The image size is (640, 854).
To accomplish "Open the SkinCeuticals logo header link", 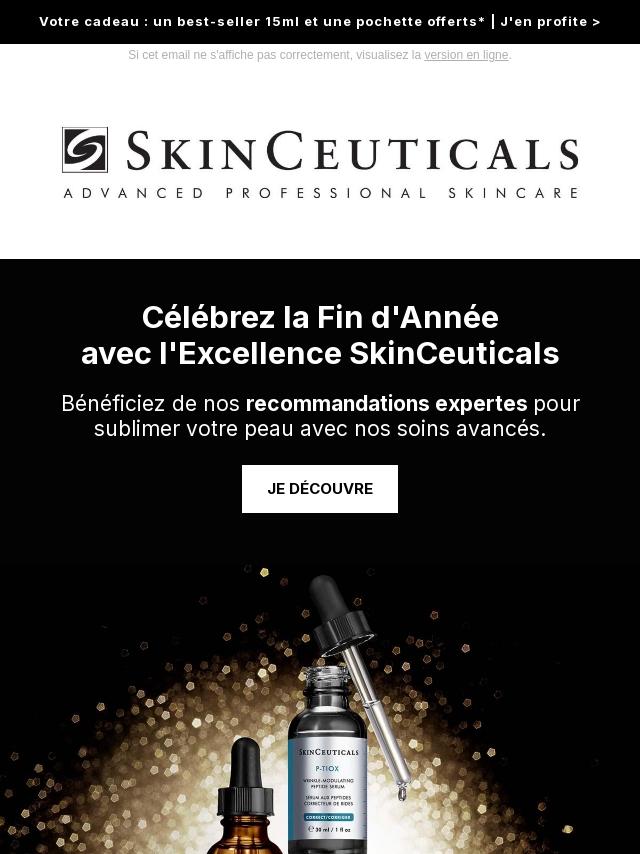I will (320, 163).
